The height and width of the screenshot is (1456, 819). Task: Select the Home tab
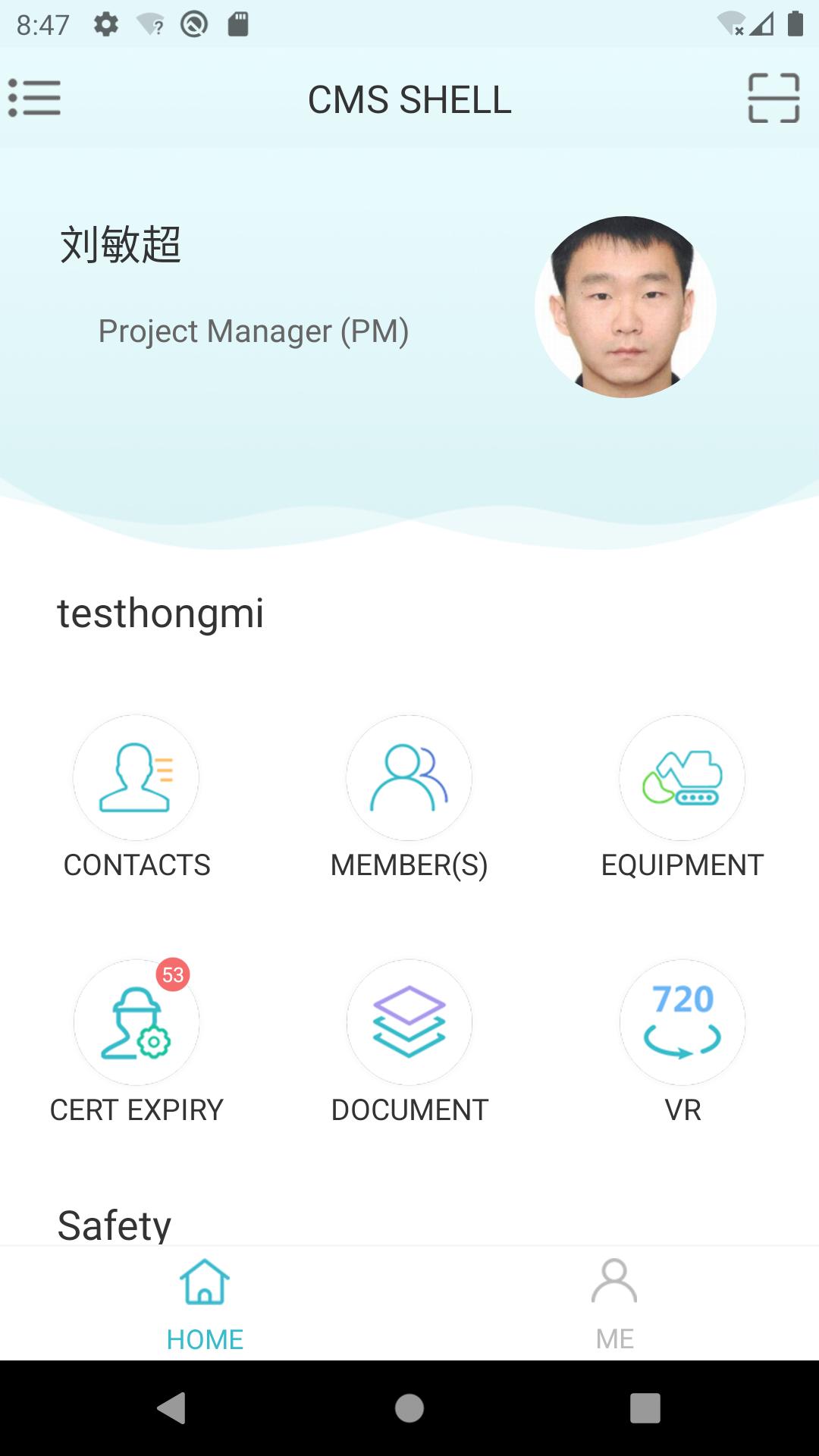(x=205, y=1303)
